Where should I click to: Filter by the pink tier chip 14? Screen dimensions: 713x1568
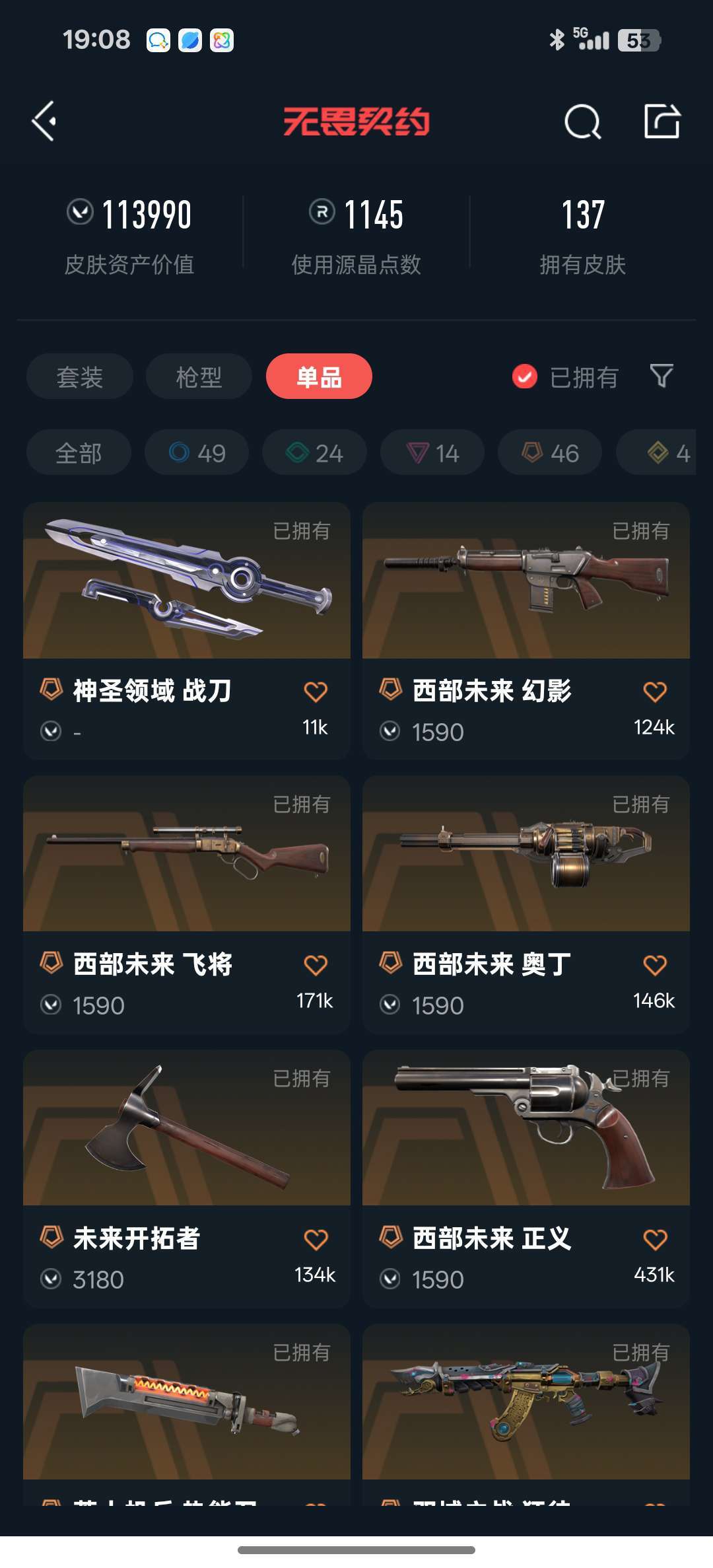[432, 452]
